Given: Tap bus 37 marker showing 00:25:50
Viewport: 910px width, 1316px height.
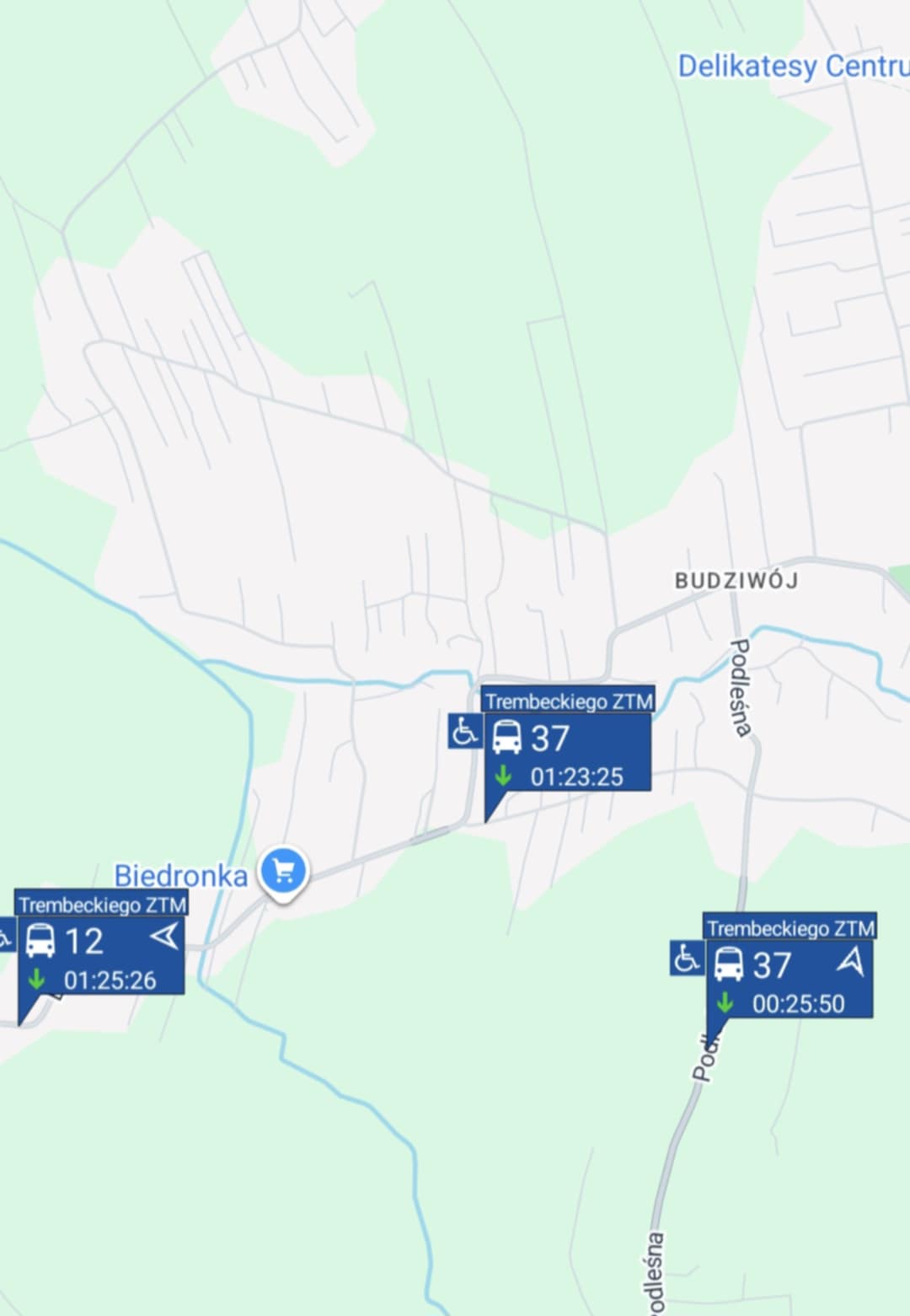Looking at the screenshot, I should click(x=790, y=978).
